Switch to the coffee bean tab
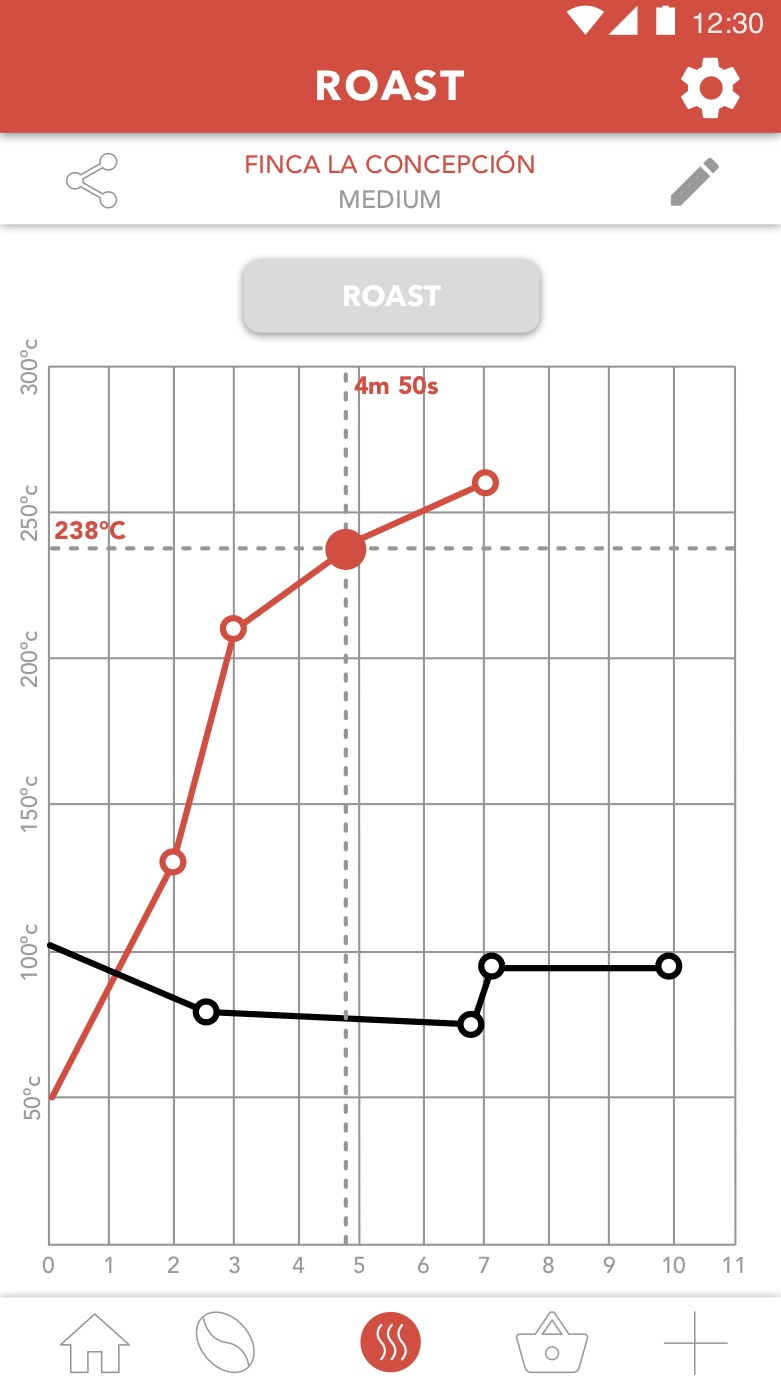Viewport: 781px width, 1389px height. pos(225,1343)
